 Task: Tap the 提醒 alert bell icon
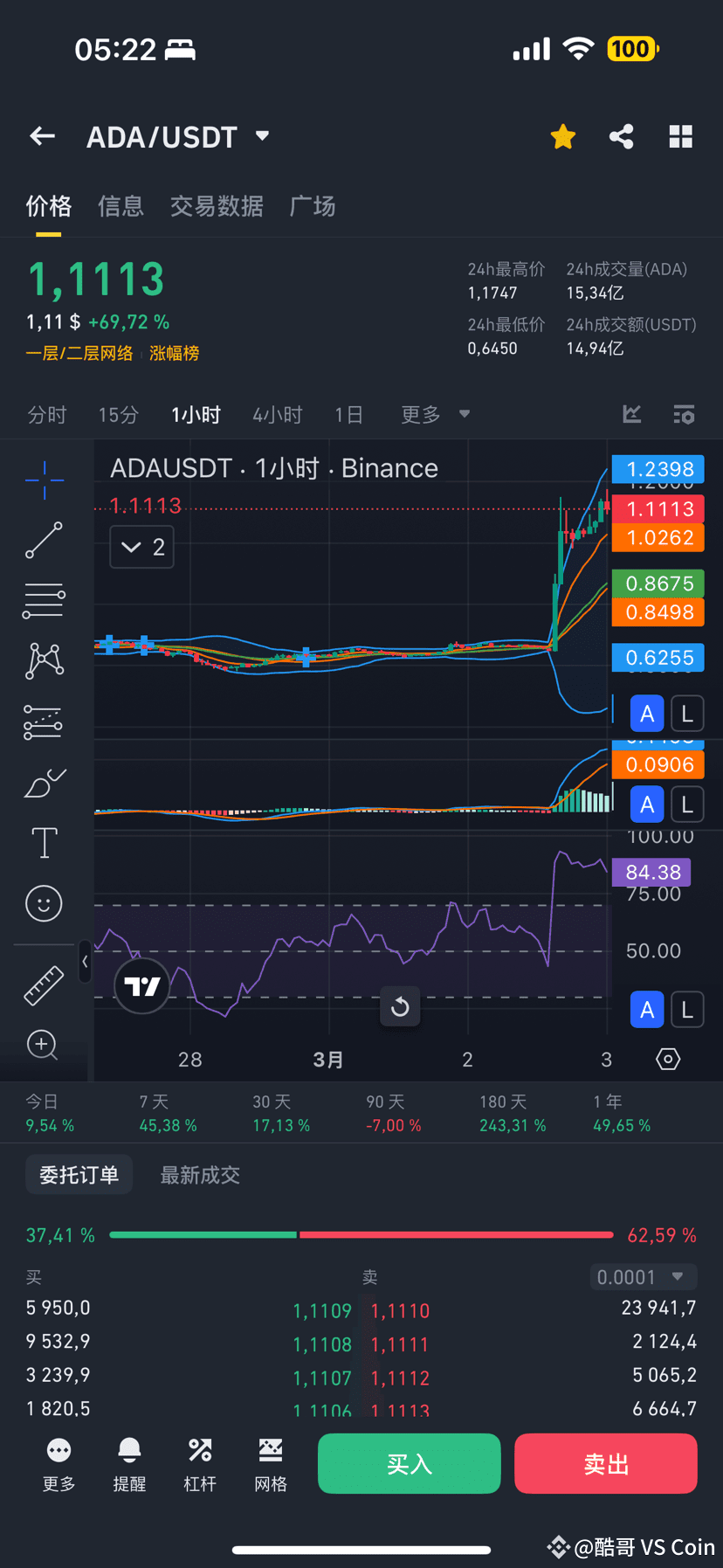[129, 1464]
